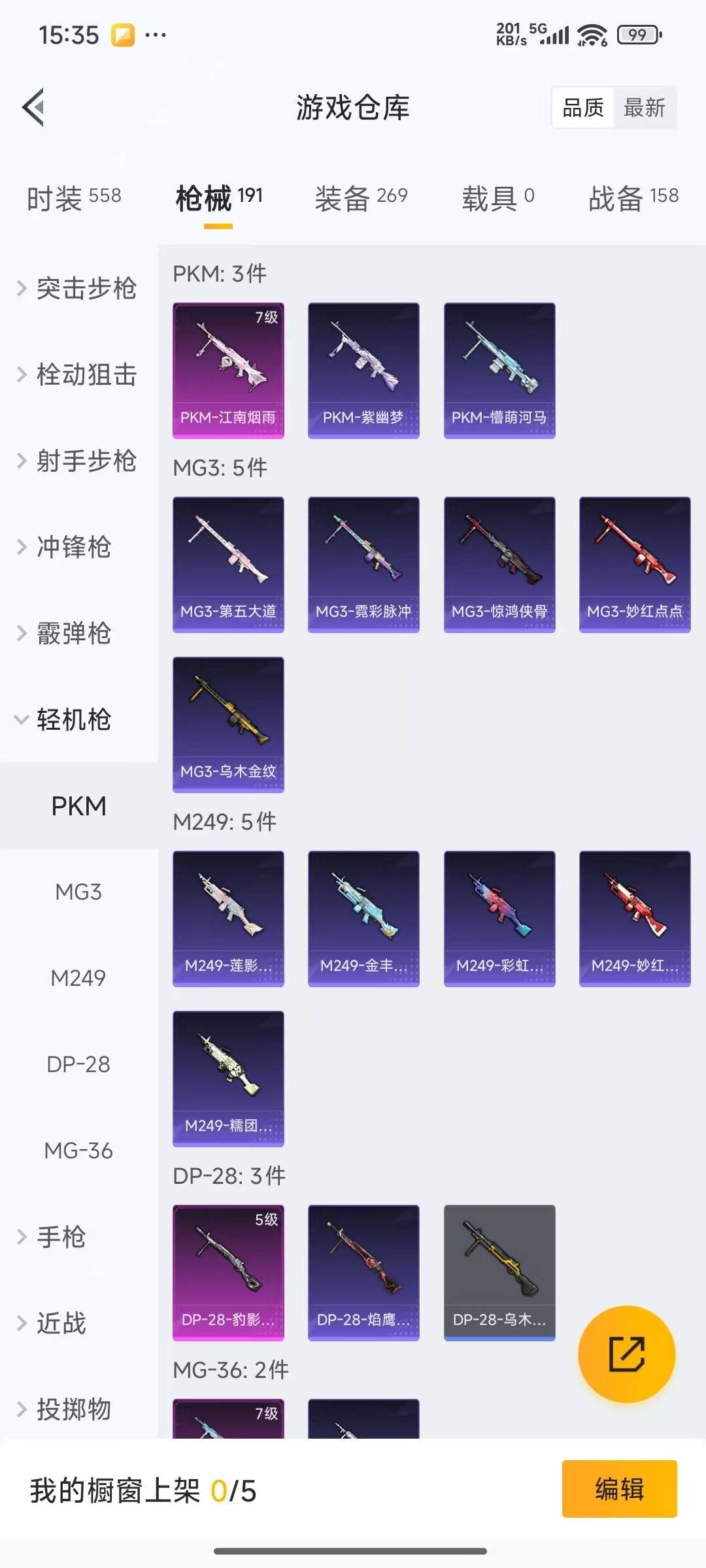
Task: Switch sorting to 品质
Action: (x=584, y=108)
